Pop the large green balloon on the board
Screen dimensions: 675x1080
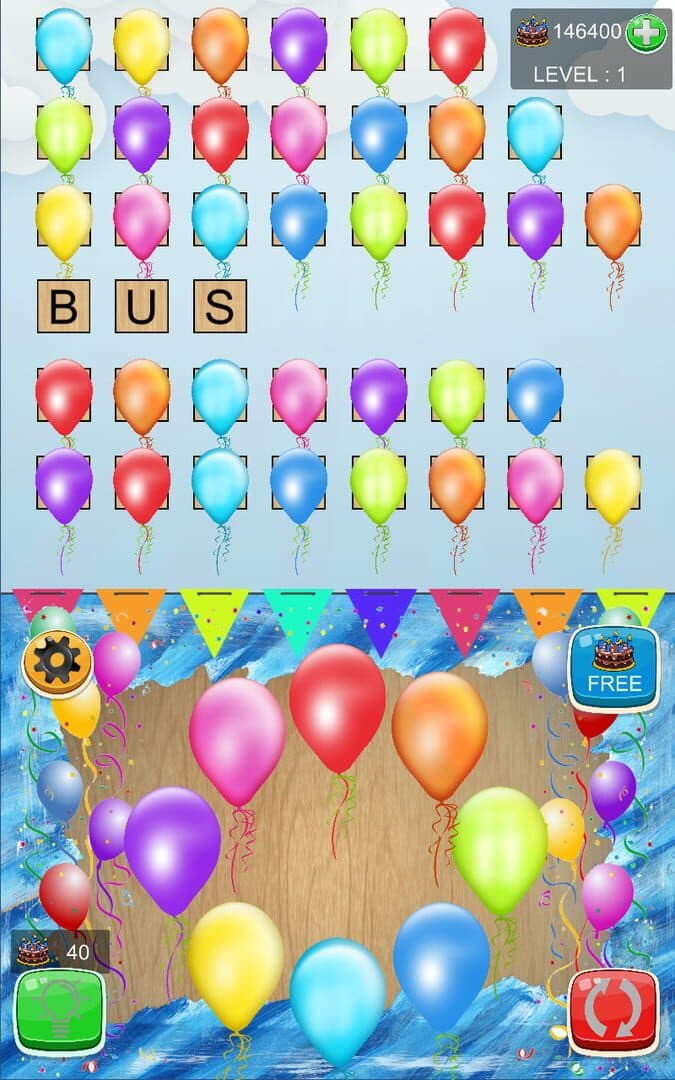500,849
